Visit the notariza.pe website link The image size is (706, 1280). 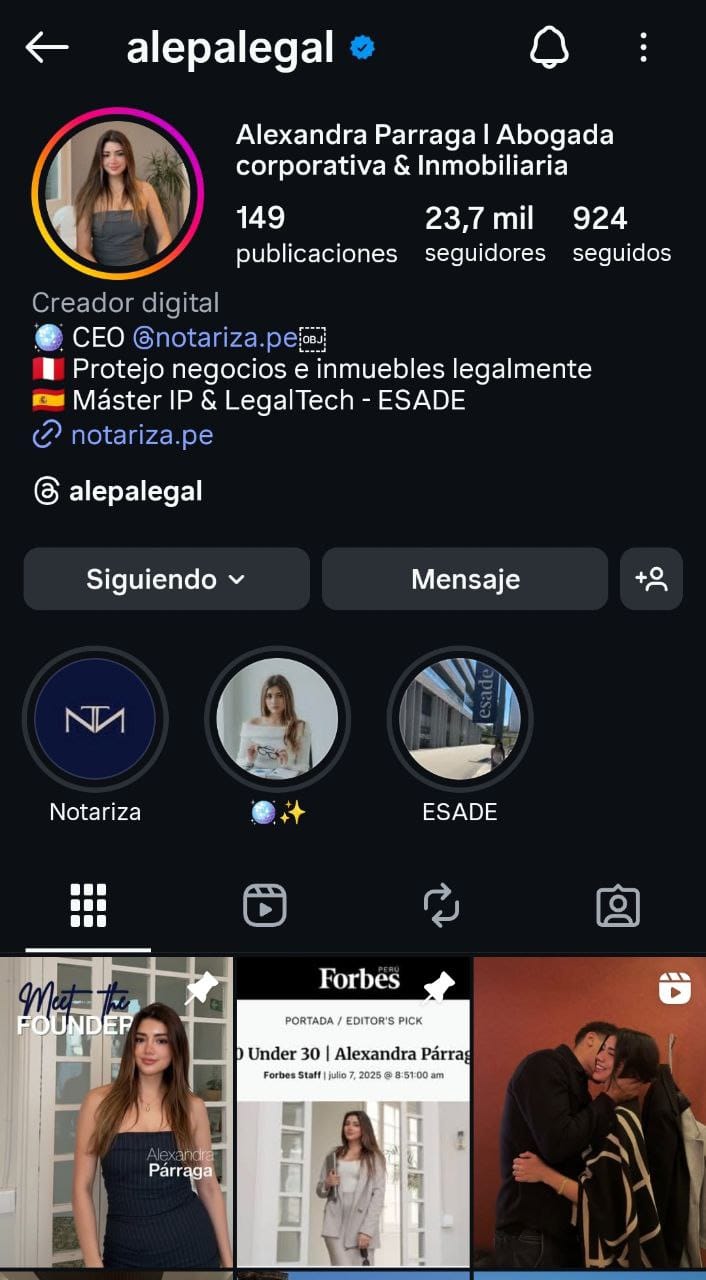pyautogui.click(x=141, y=435)
